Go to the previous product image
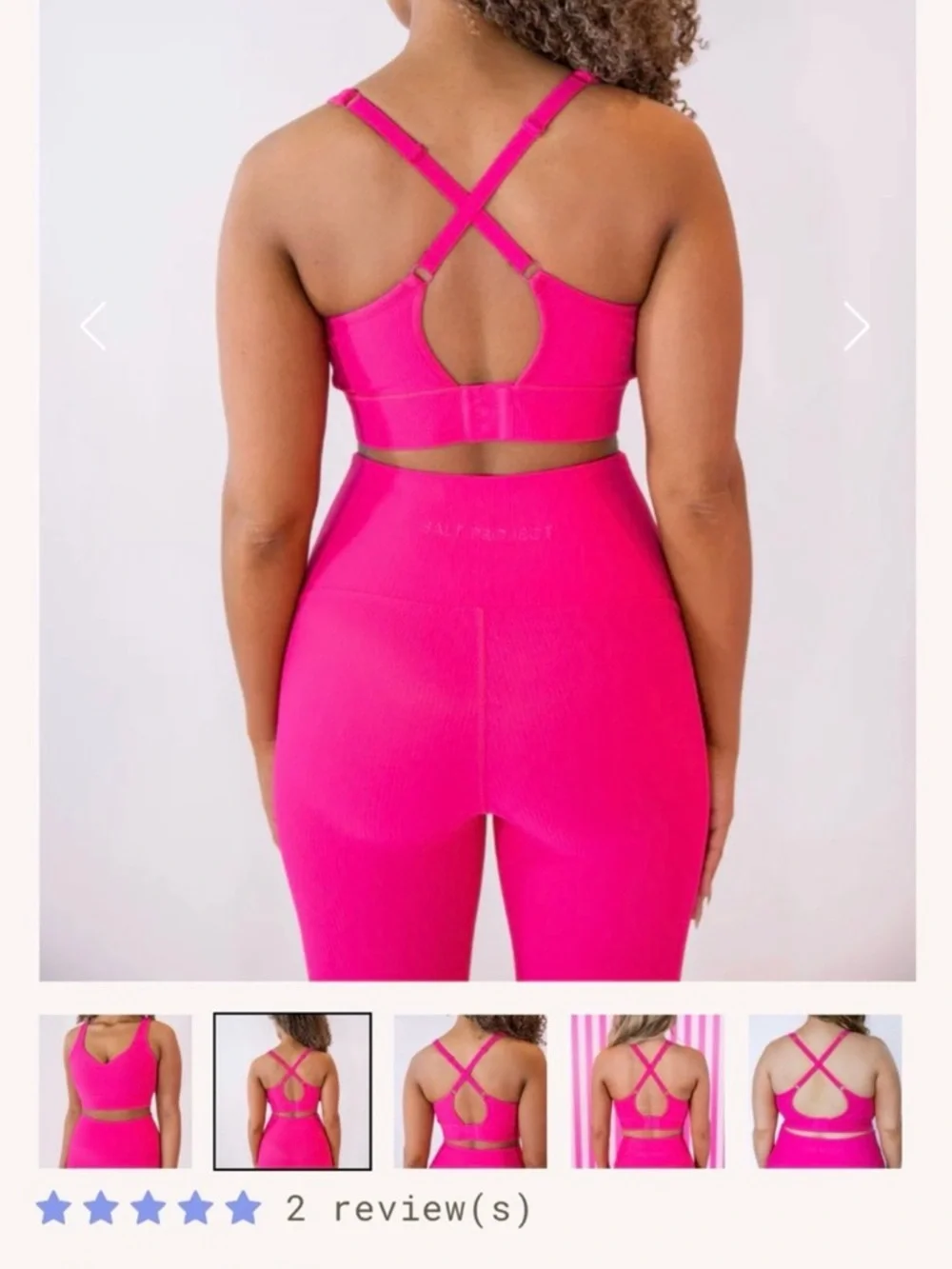 [93, 327]
